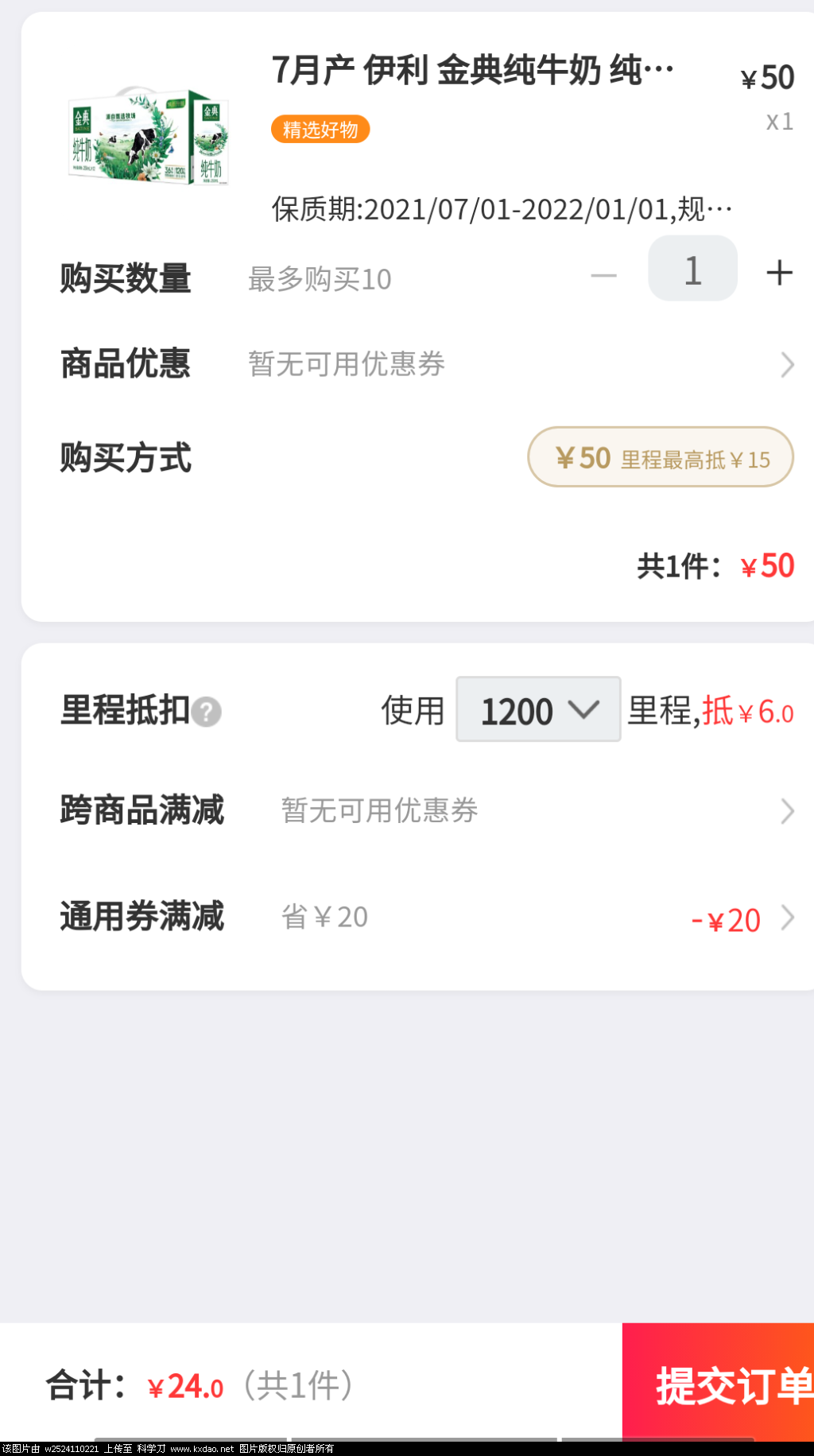
Task: Click the 共1件 ¥50 subtotal
Action: (718, 565)
